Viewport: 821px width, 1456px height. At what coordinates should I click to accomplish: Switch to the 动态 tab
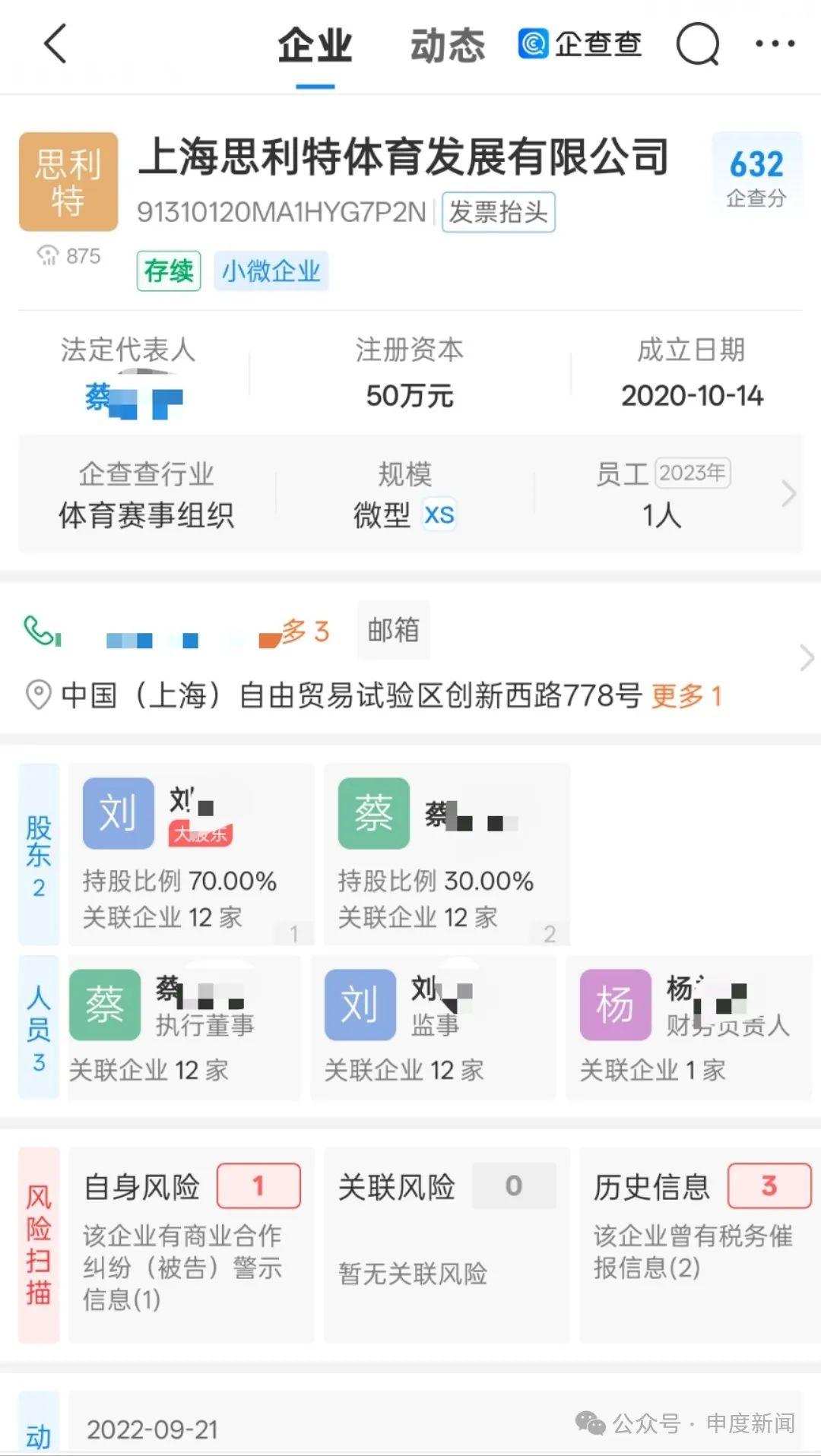pyautogui.click(x=447, y=45)
